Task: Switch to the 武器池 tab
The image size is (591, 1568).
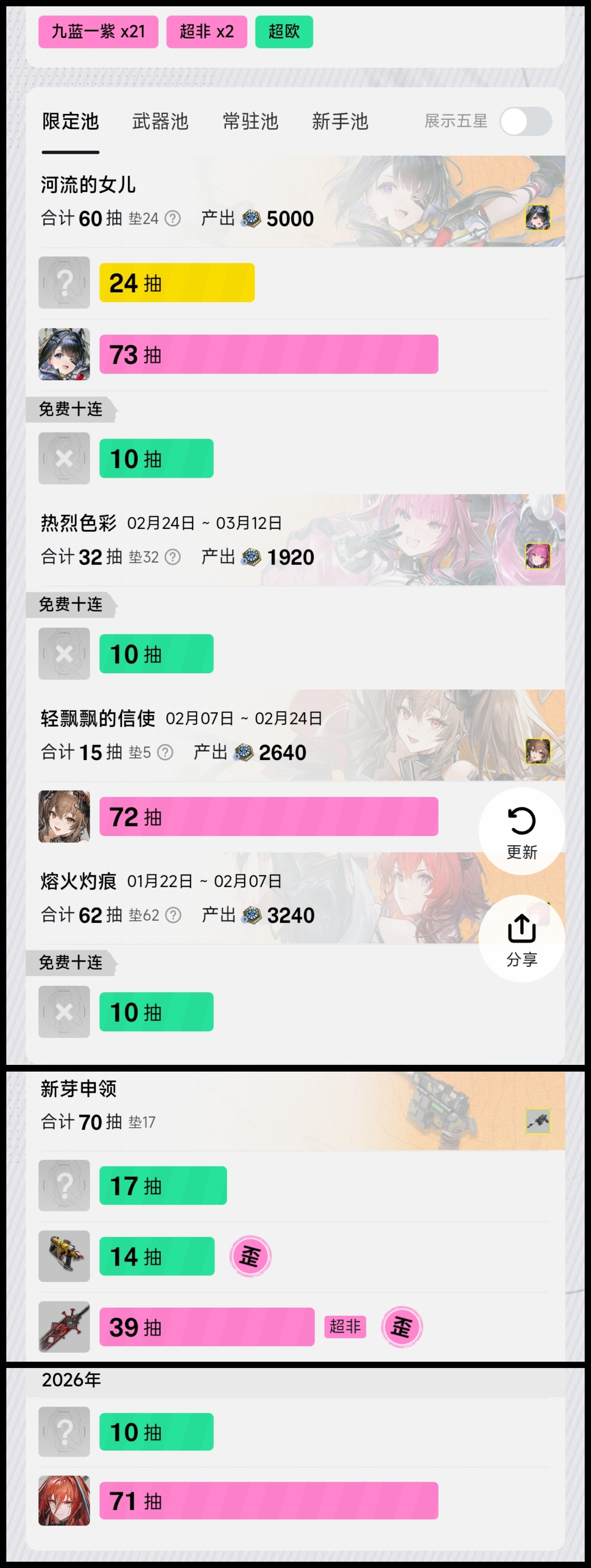Action: coord(160,122)
